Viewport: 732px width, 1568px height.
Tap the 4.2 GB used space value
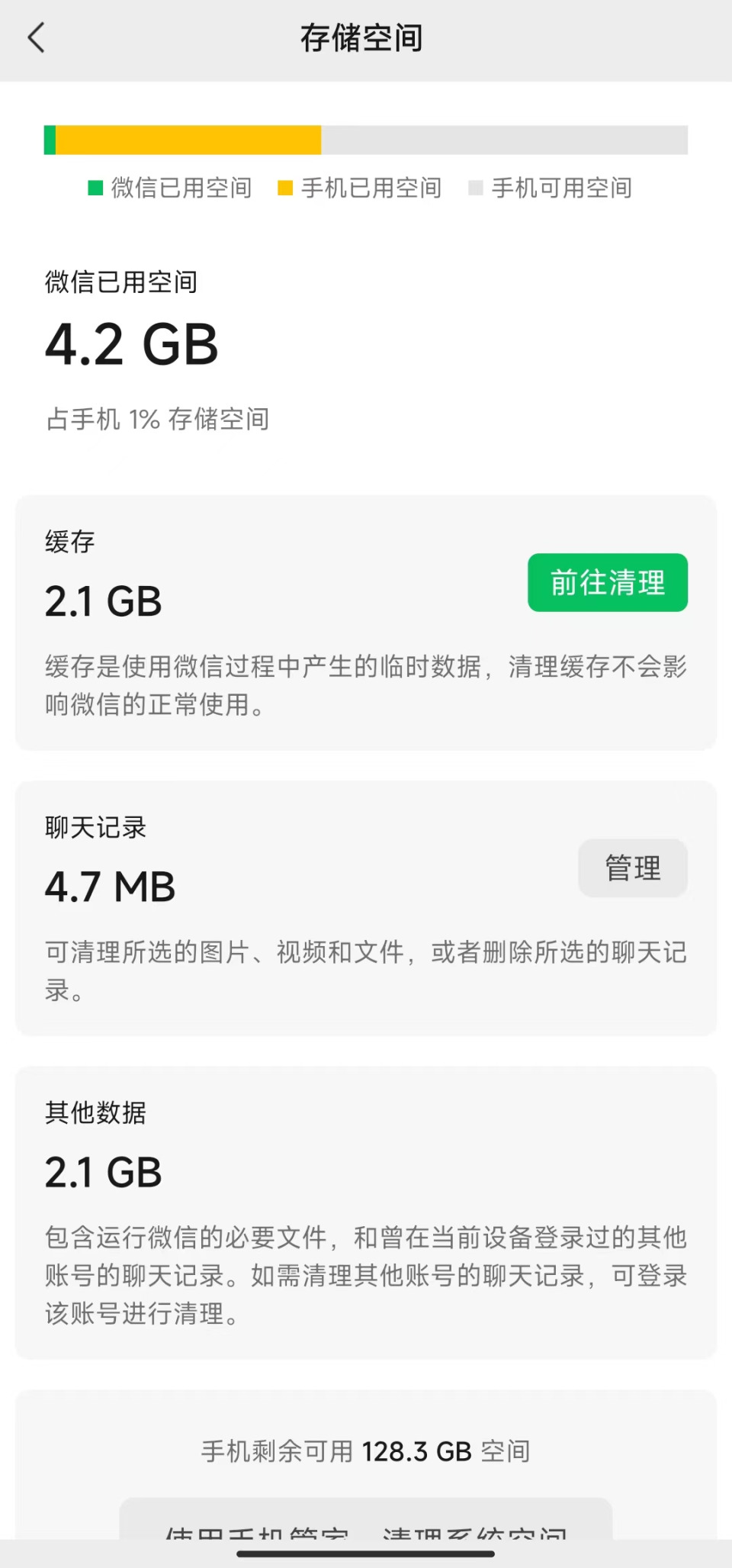point(131,345)
